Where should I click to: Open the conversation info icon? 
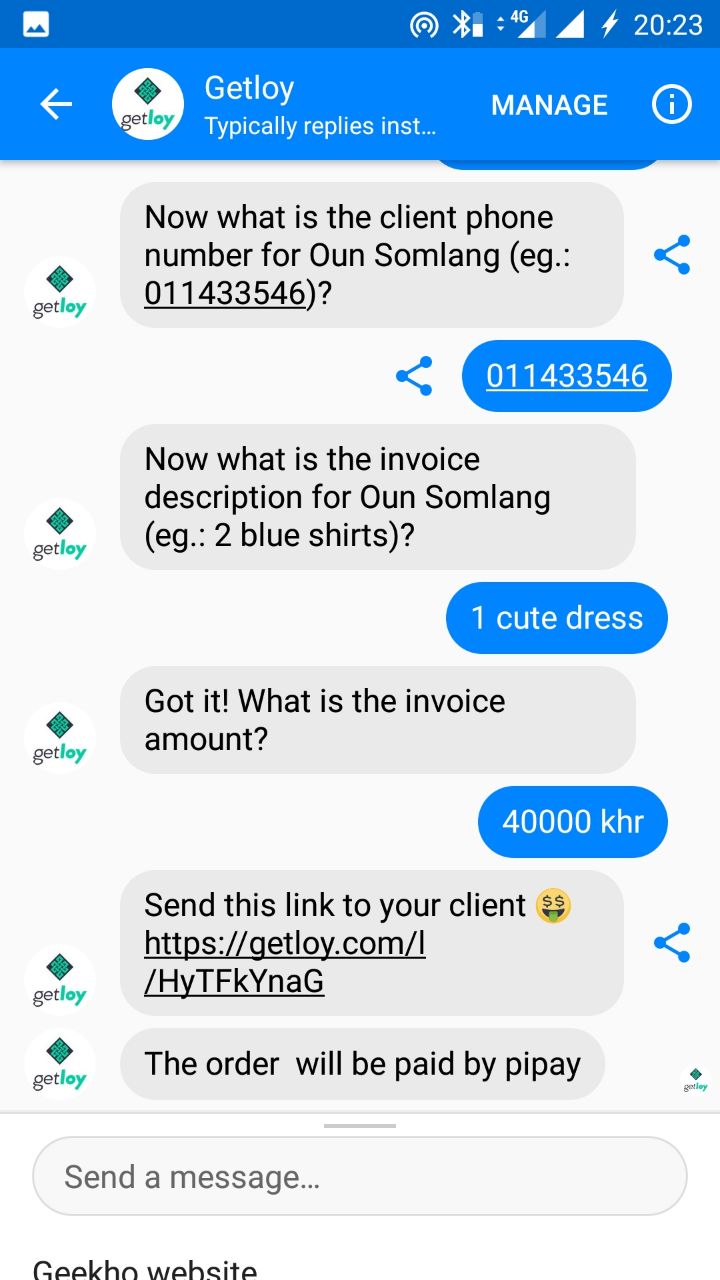[671, 104]
